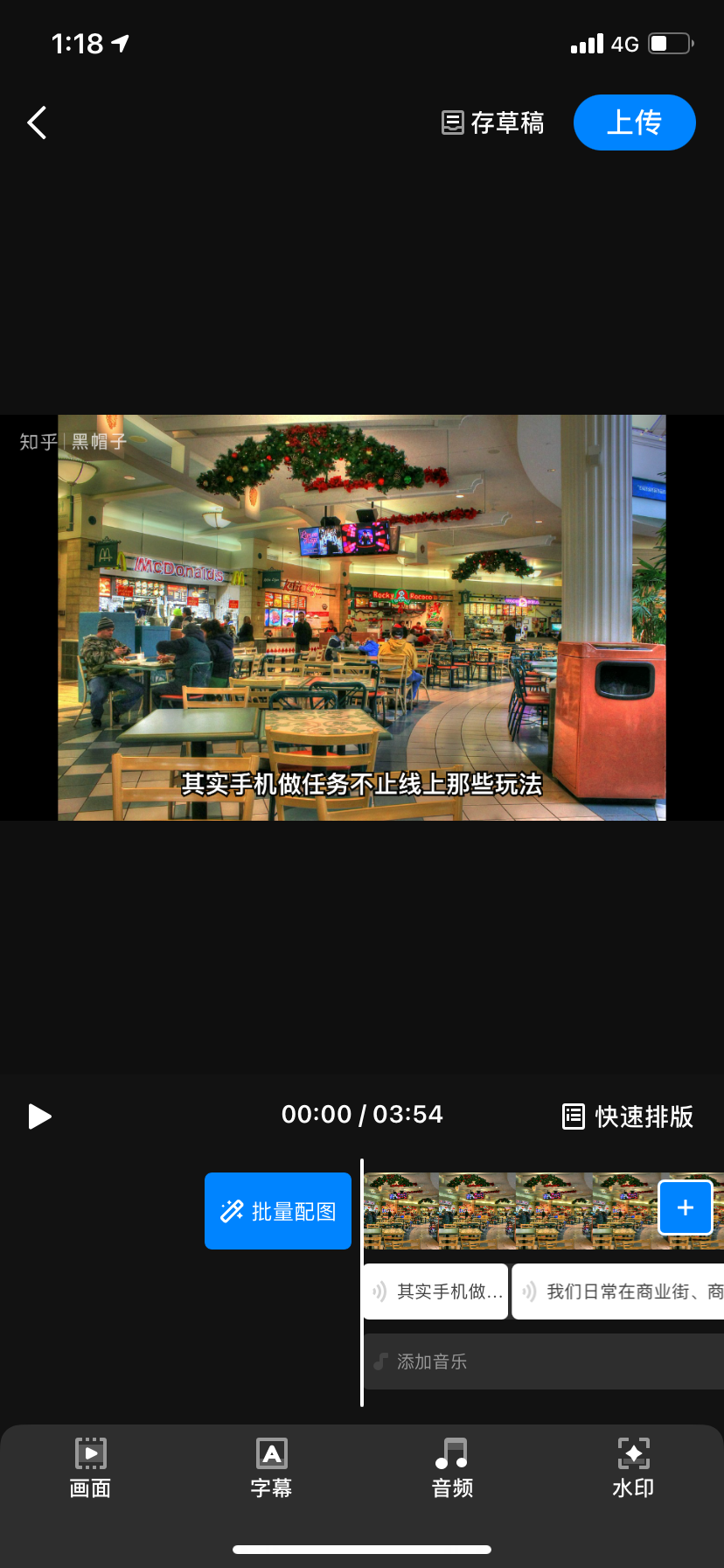Select the video thumbnail strip in the timeline
The height and width of the screenshot is (1568, 724).
point(507,1211)
